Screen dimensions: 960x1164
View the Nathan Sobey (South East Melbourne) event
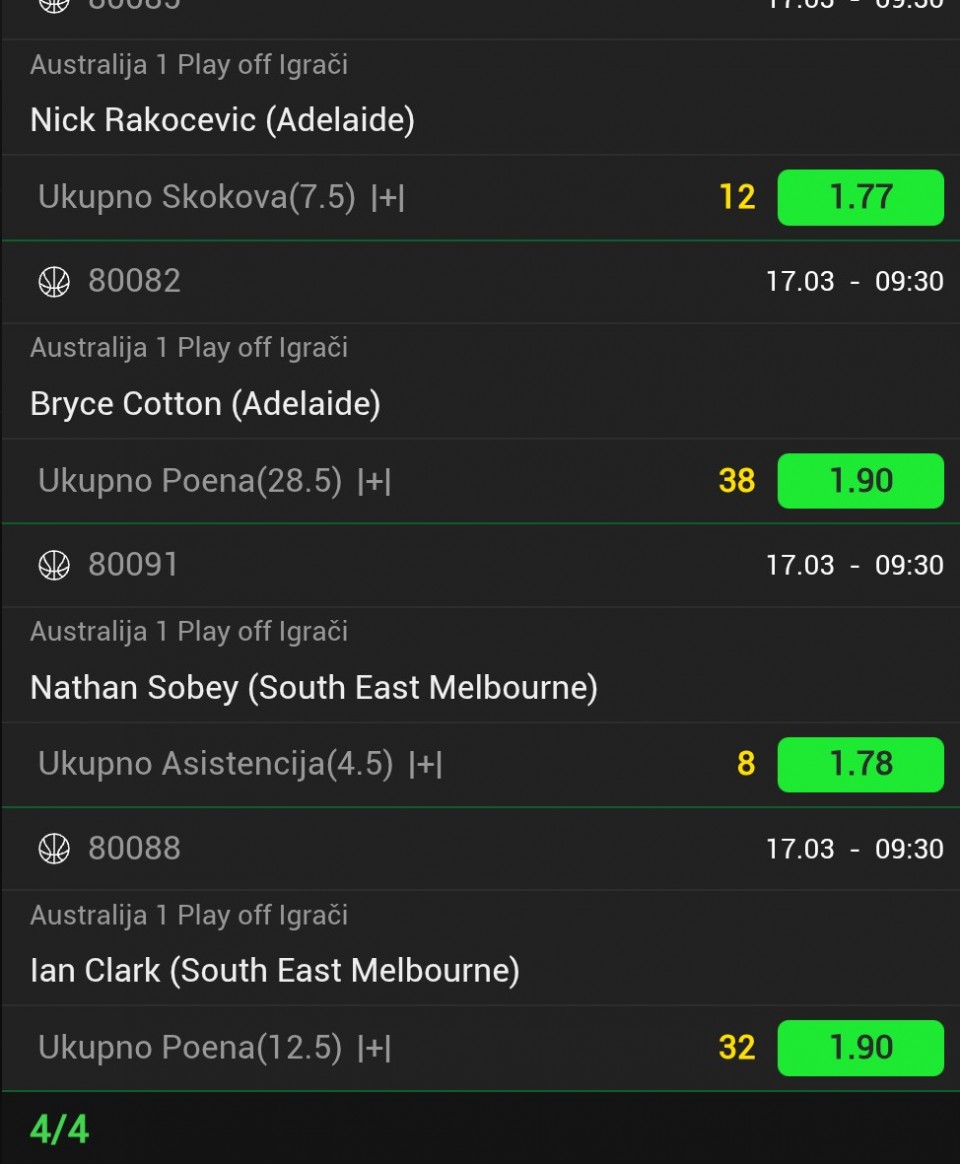(314, 688)
